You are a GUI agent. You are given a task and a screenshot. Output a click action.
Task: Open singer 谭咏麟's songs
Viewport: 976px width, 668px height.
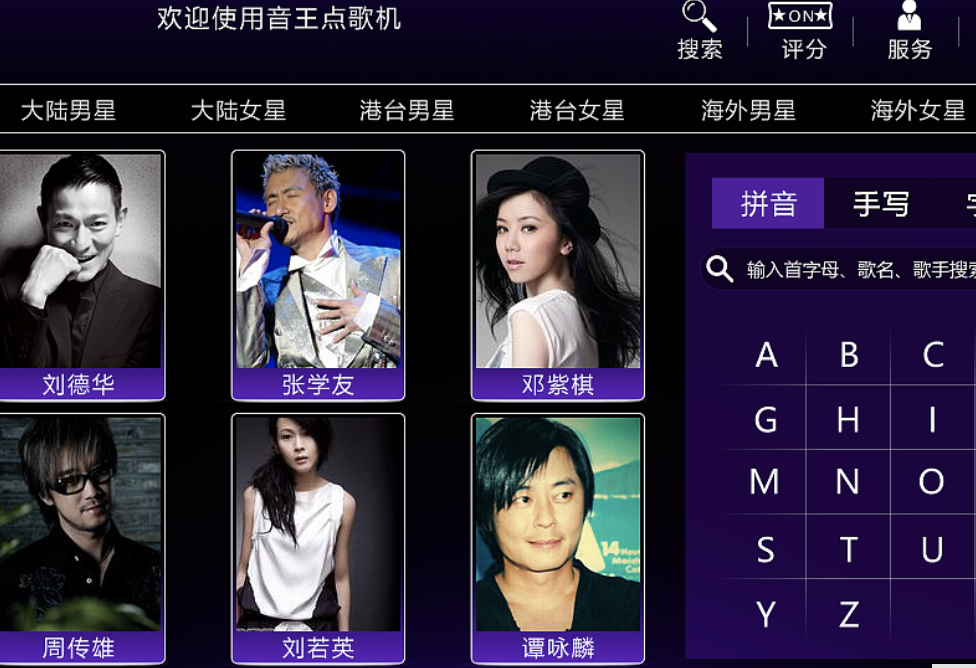pos(557,538)
